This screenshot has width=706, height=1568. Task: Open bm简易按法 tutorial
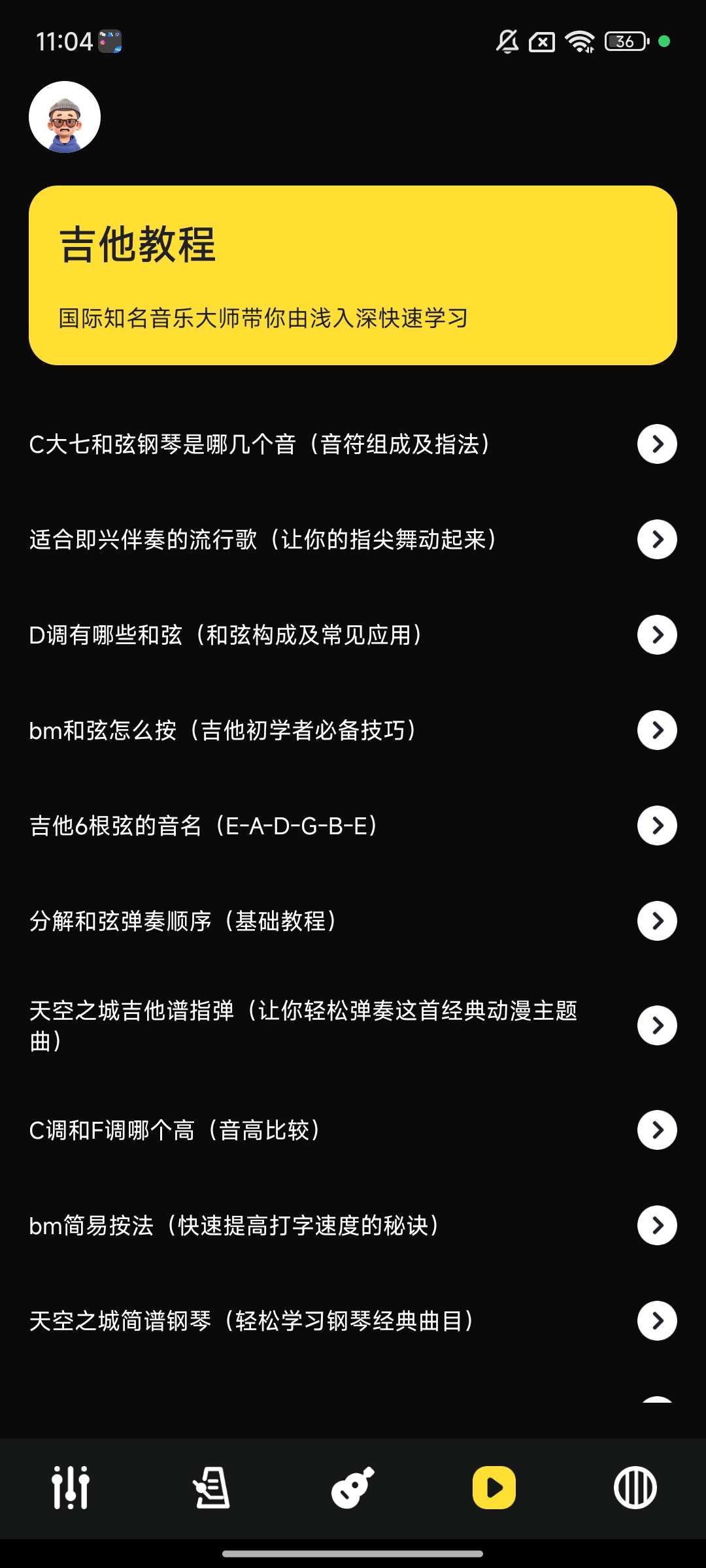click(353, 1226)
